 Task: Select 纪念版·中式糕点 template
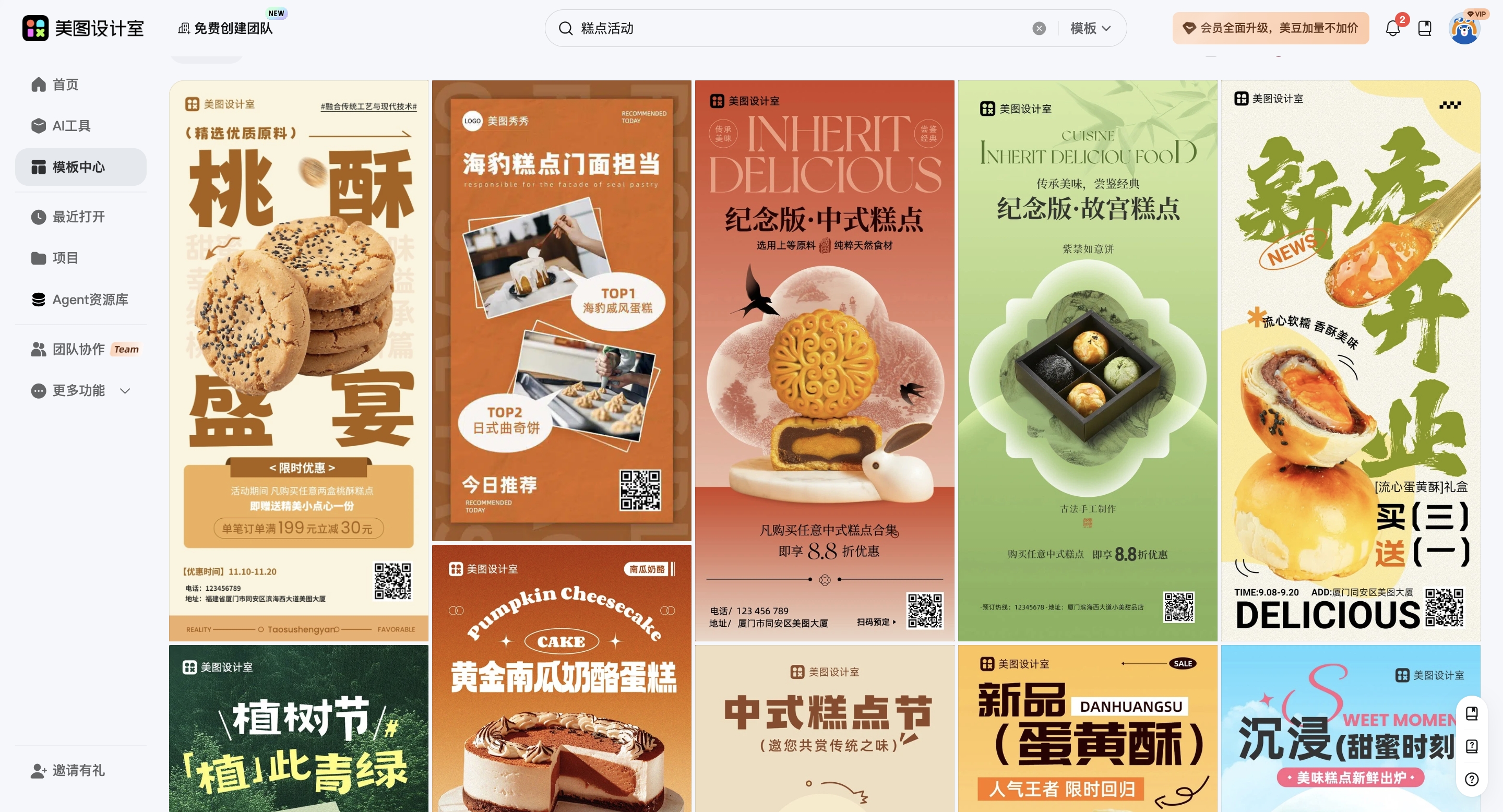(824, 361)
